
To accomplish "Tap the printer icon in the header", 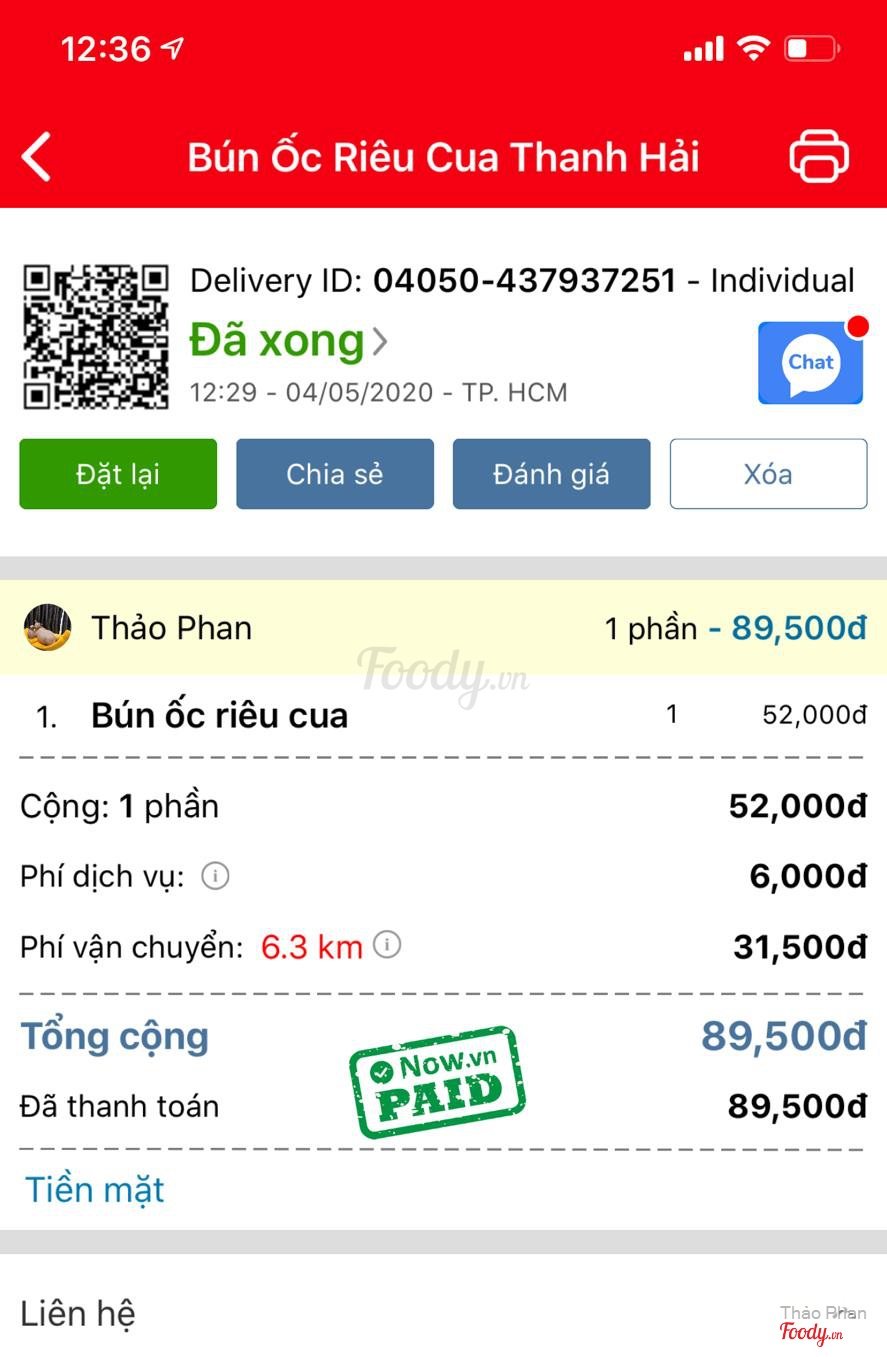I will [819, 157].
